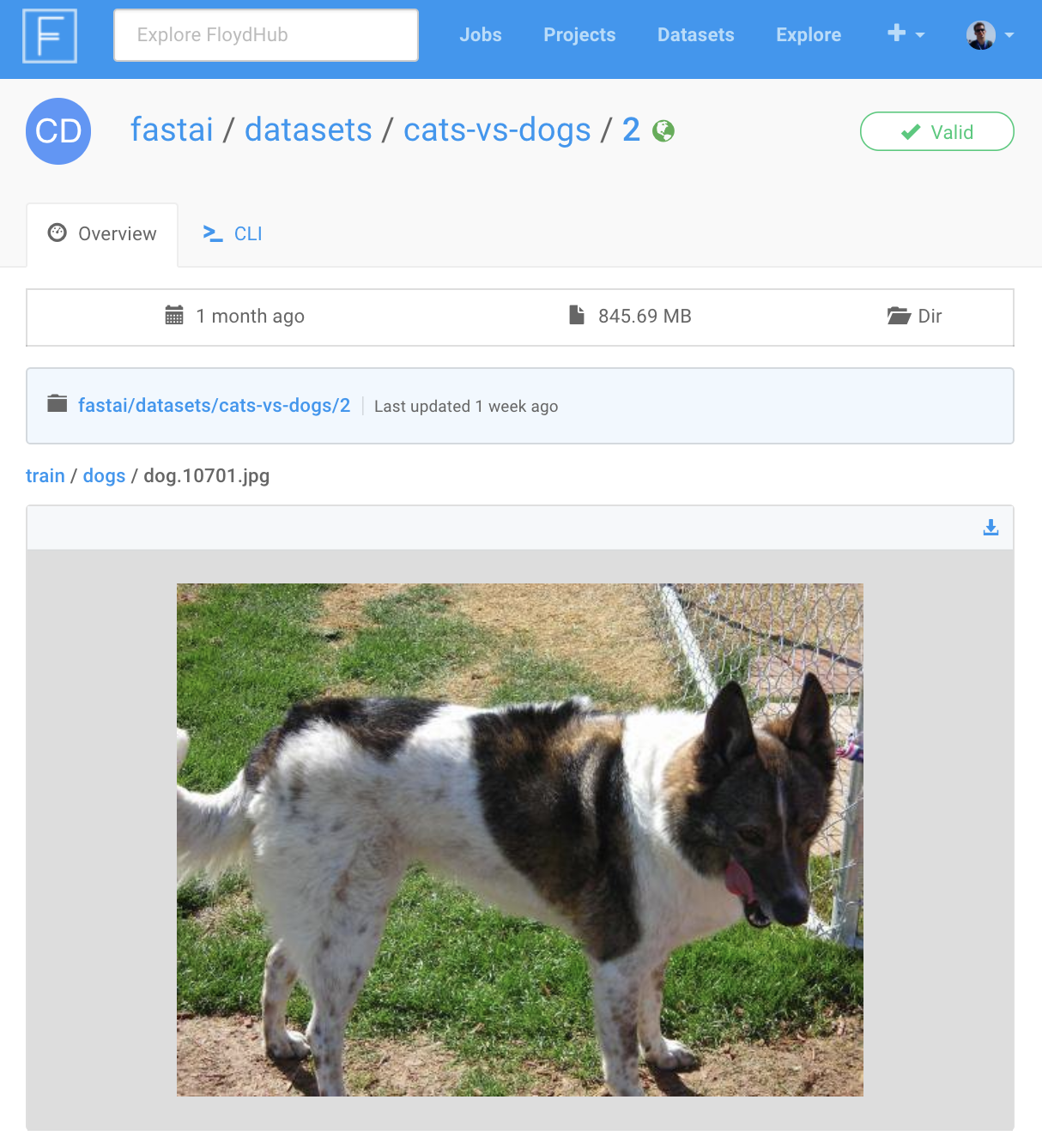
Task: Go to the dogs folder breadcrumb
Action: point(104,476)
